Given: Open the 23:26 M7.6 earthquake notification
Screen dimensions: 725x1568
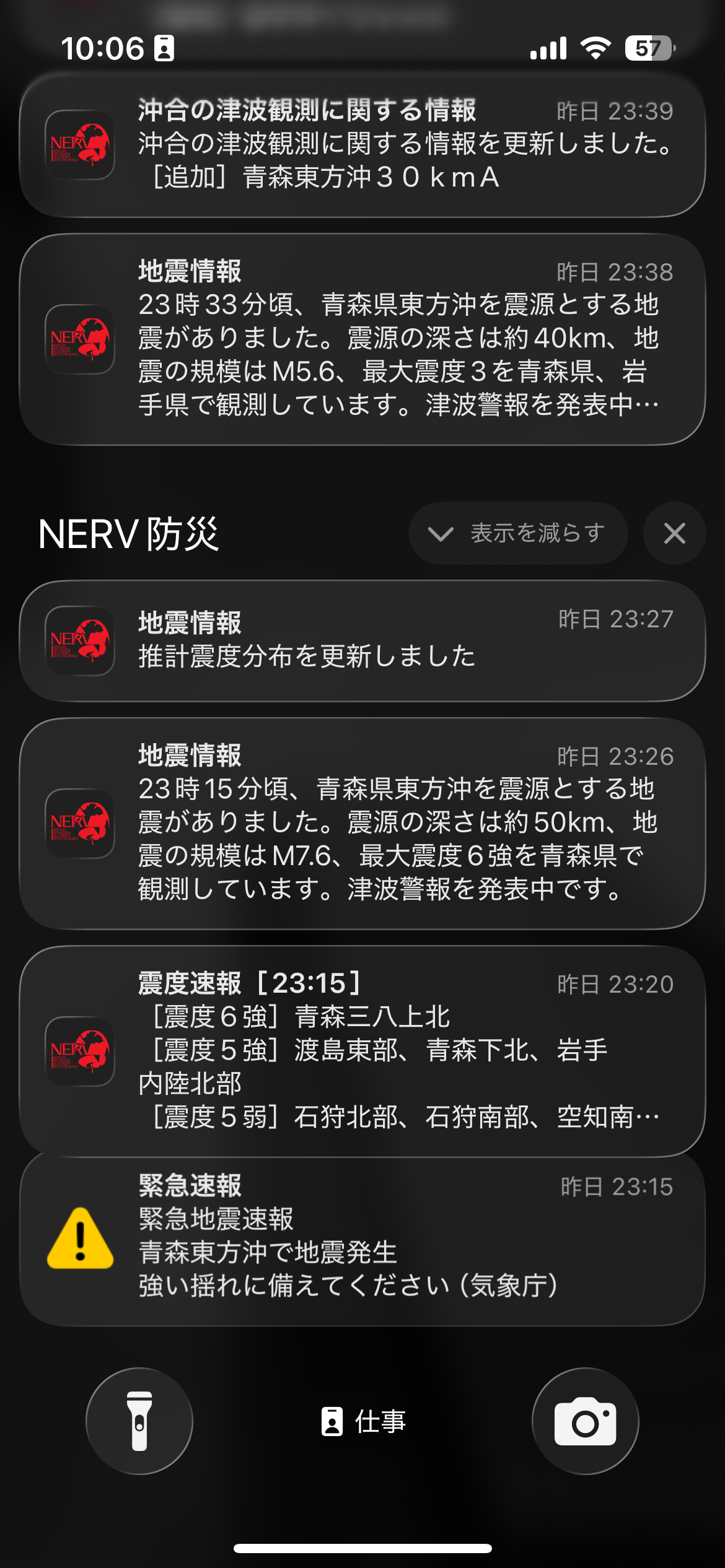Looking at the screenshot, I should (x=362, y=823).
